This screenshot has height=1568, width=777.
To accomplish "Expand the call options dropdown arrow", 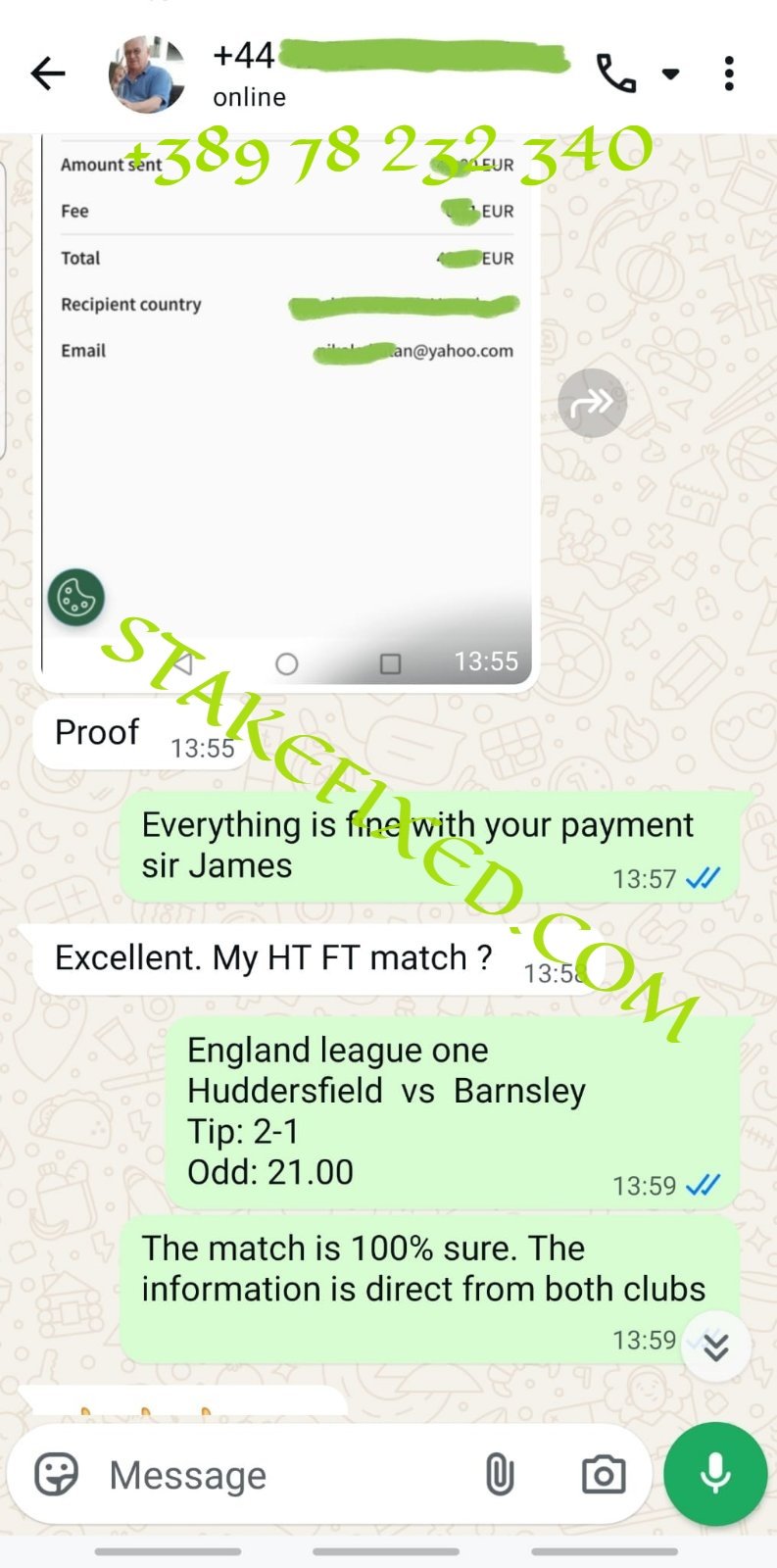I will point(671,73).
